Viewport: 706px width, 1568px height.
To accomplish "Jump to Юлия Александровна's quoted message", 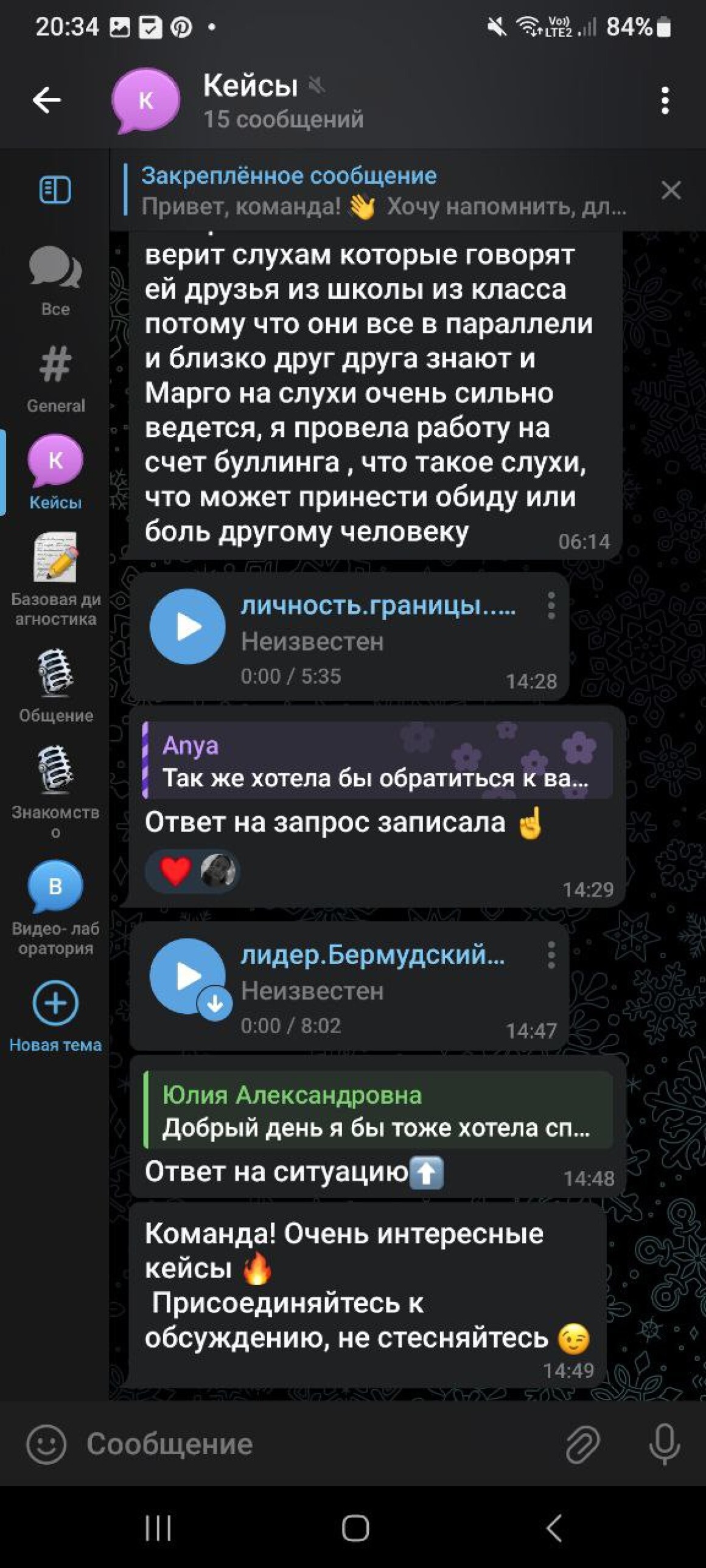I will (378, 1110).
